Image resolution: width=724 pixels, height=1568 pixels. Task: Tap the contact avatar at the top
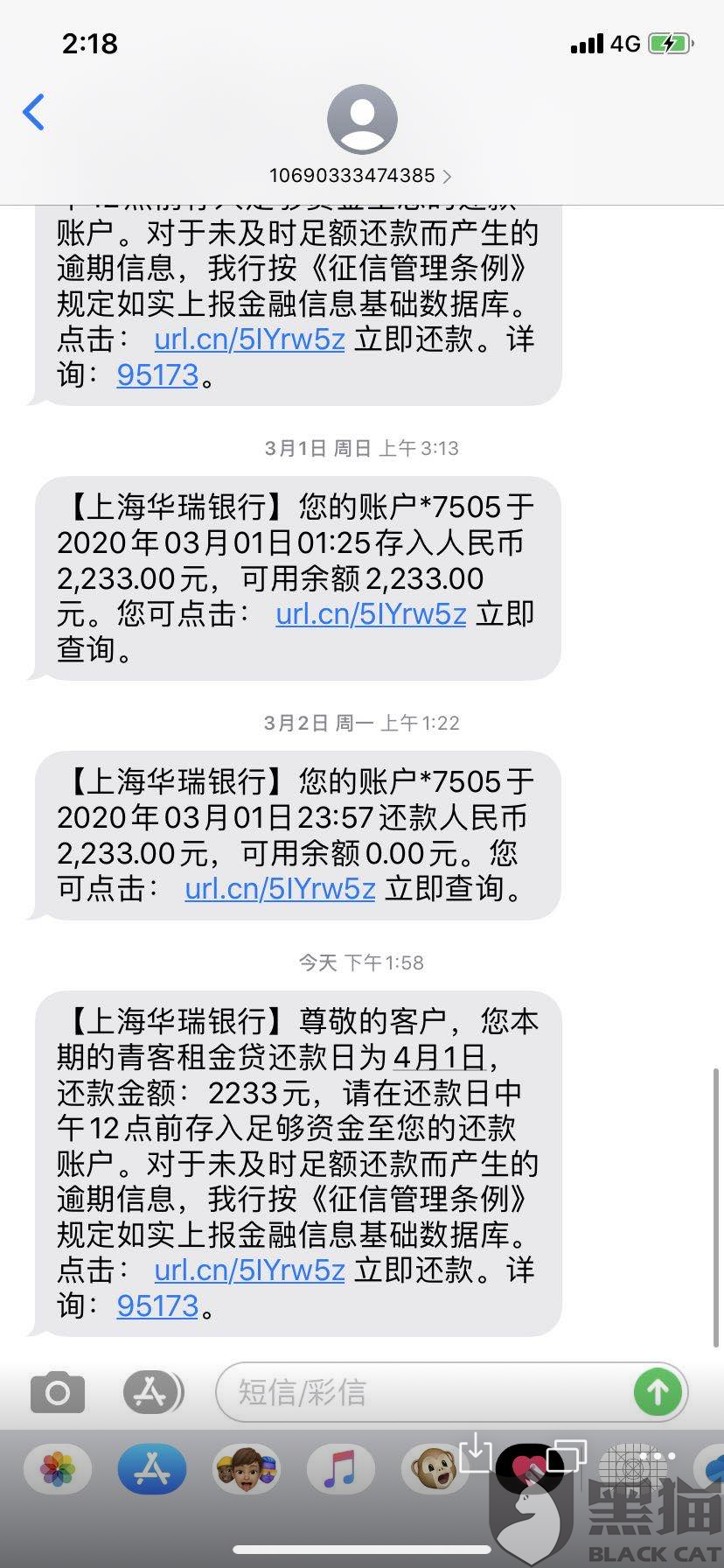[362, 121]
